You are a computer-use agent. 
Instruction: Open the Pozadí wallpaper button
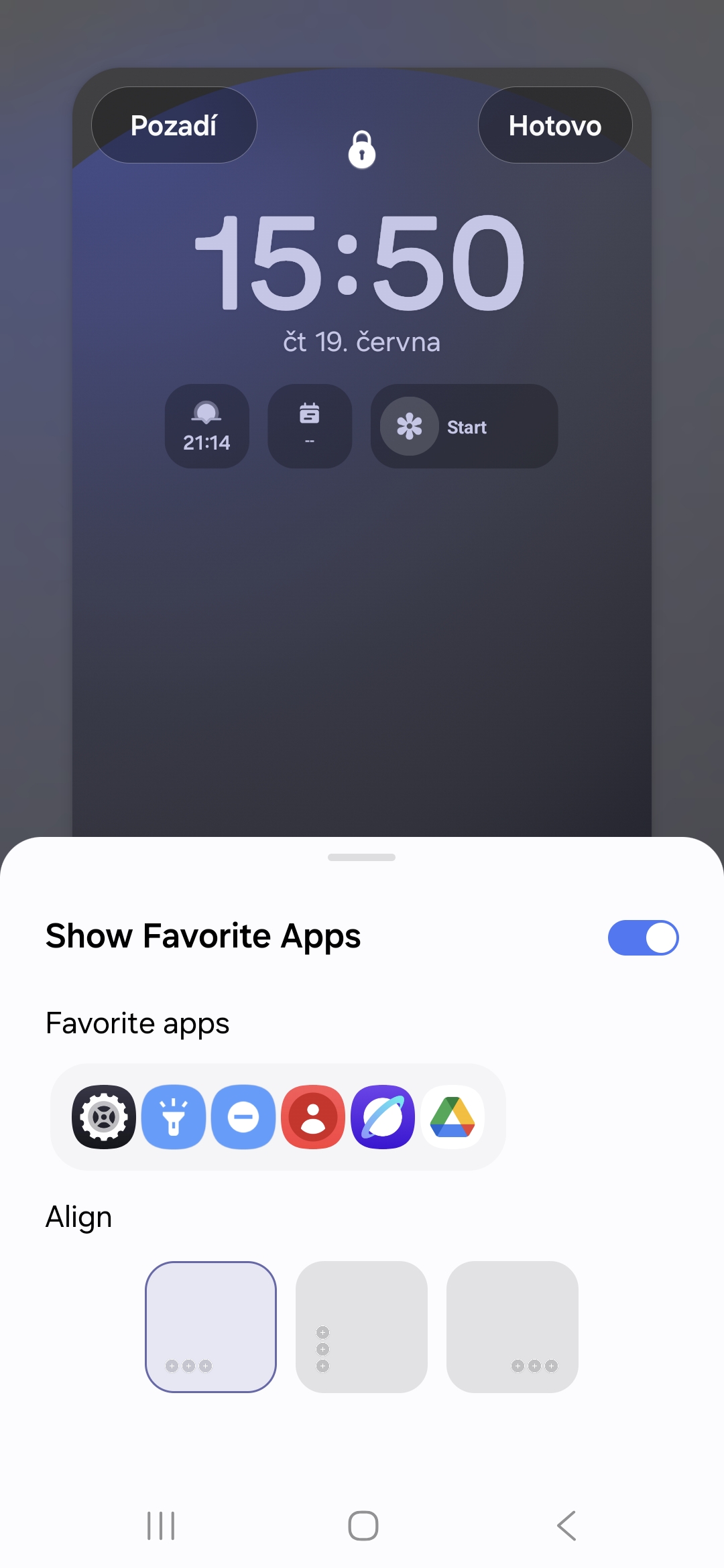click(x=174, y=125)
